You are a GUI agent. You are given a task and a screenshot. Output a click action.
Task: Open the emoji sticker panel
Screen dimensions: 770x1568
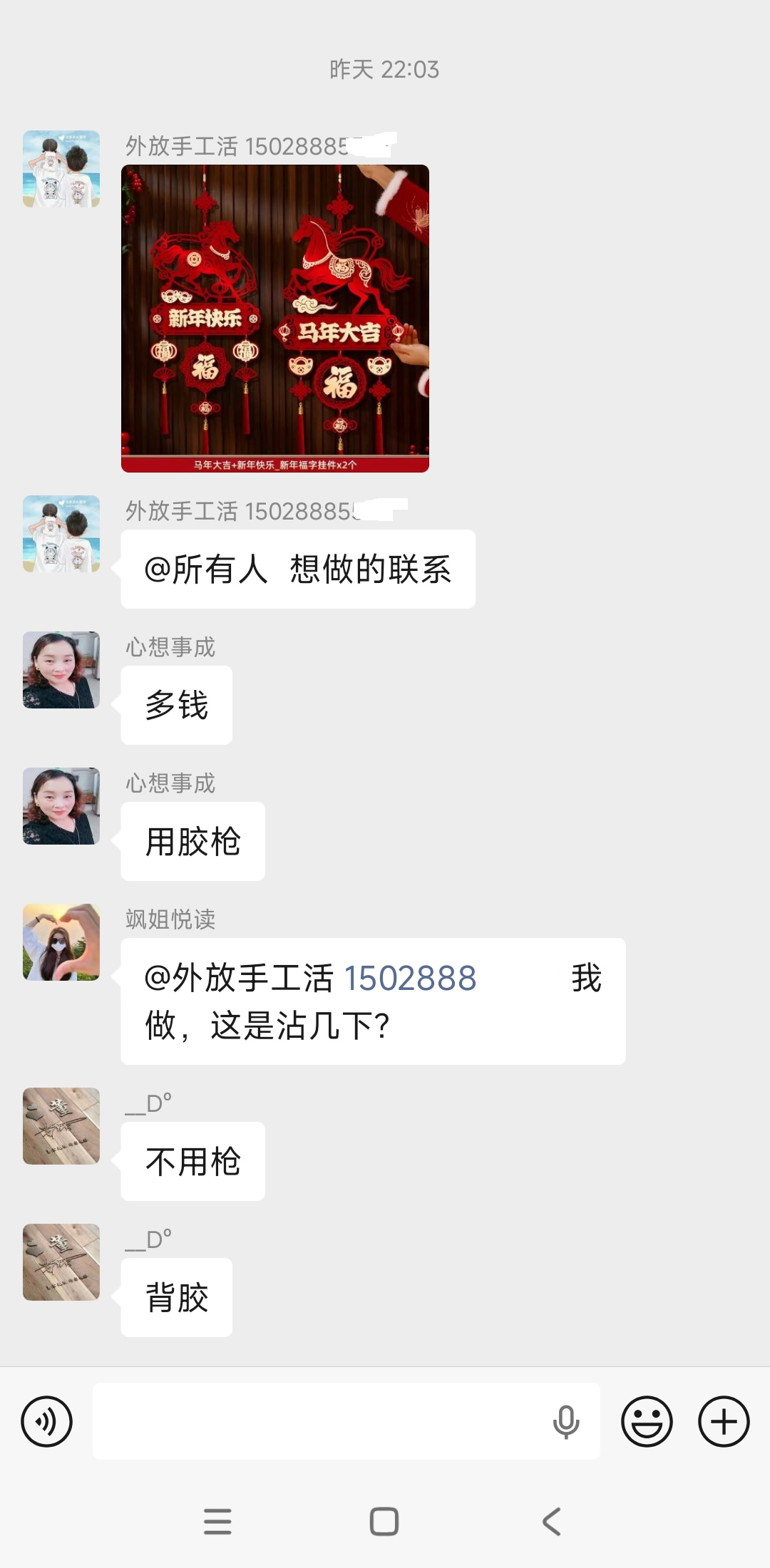pyautogui.click(x=647, y=1421)
